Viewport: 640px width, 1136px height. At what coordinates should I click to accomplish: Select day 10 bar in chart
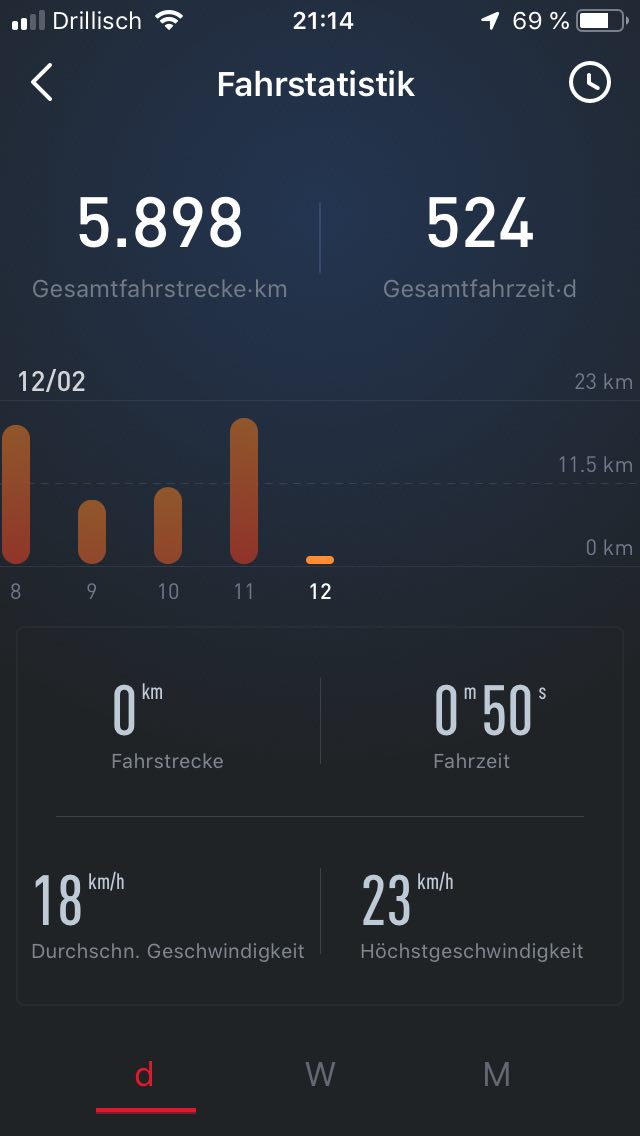tap(168, 526)
